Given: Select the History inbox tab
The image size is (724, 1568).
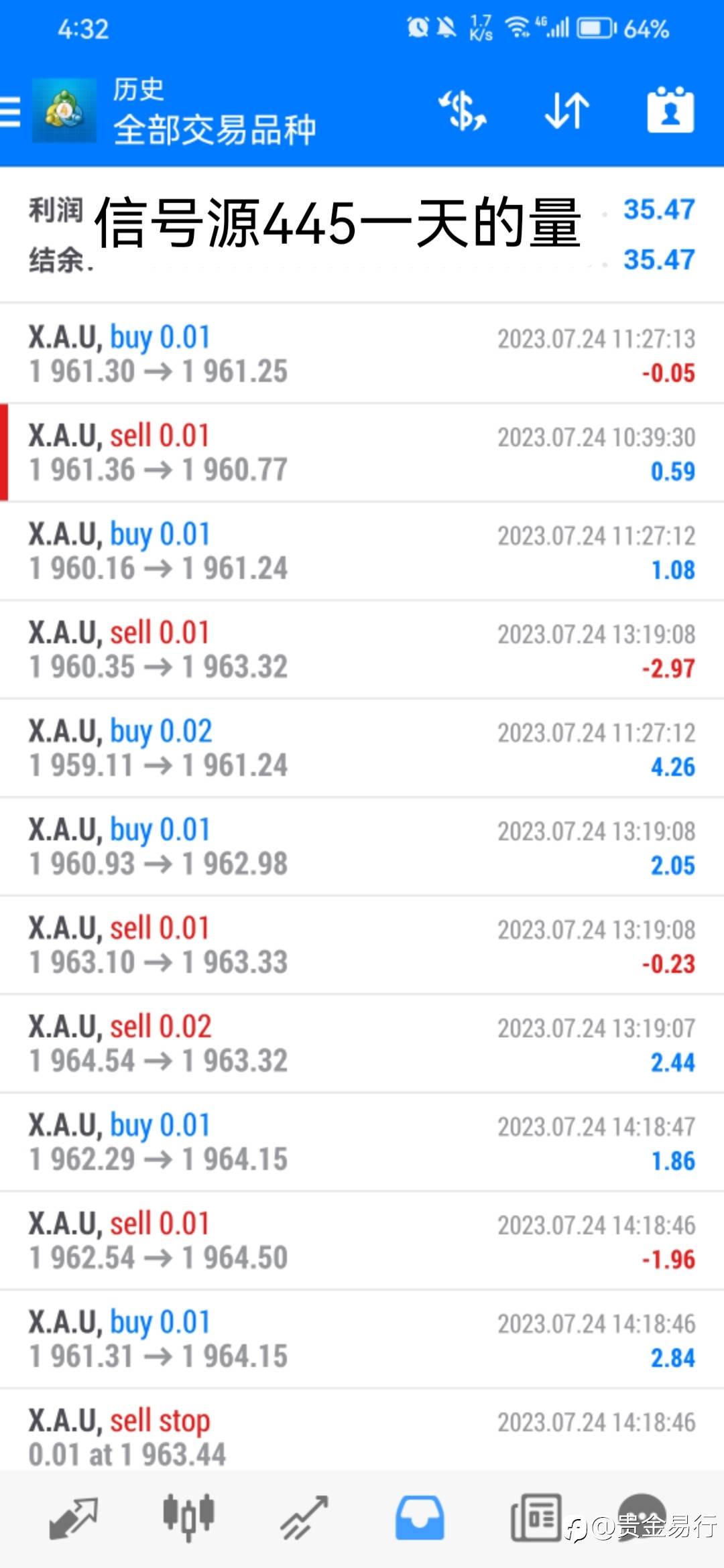Looking at the screenshot, I should 420,1518.
